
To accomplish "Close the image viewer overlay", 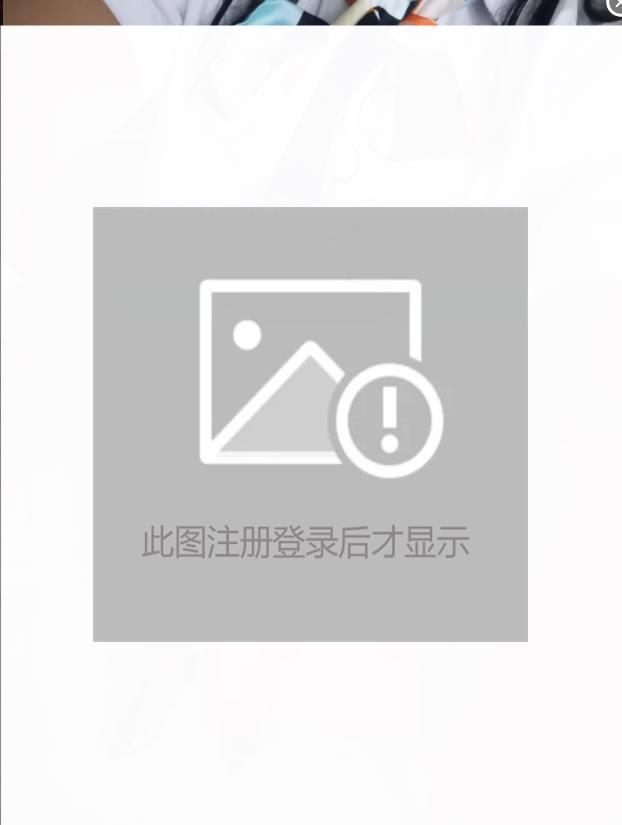I will coord(615,6).
